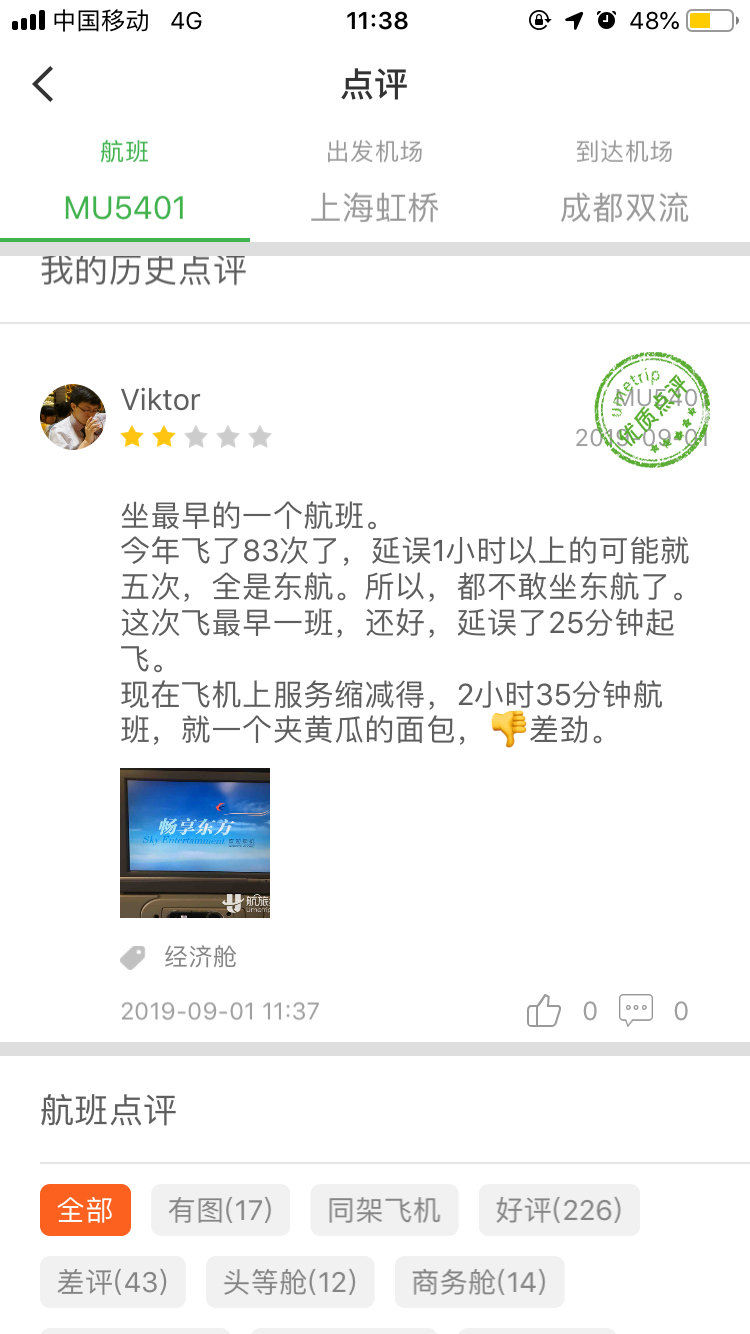
Task: Filter reviews by 头等舱(12)
Action: coord(290,1282)
